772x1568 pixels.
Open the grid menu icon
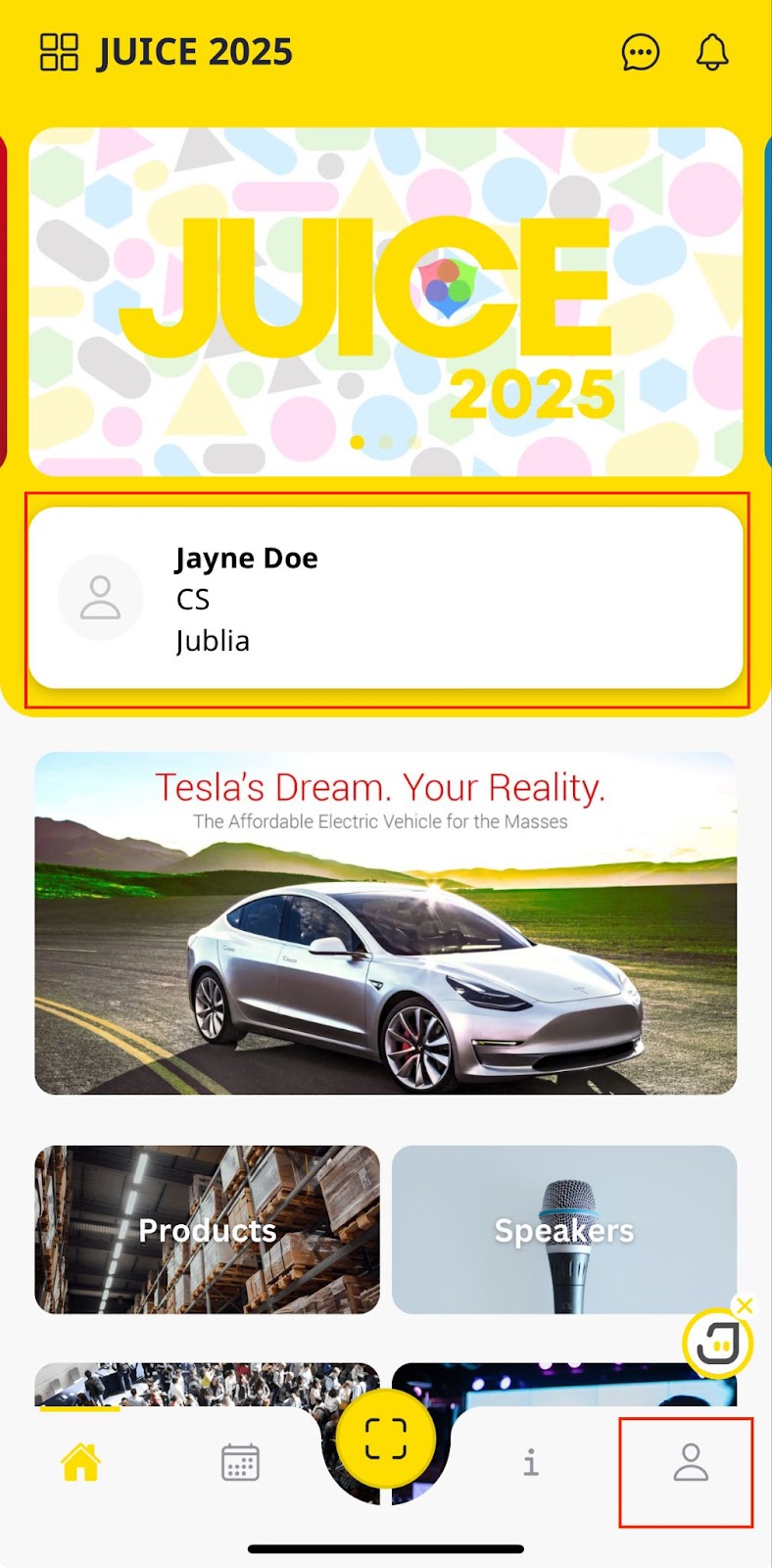point(59,52)
